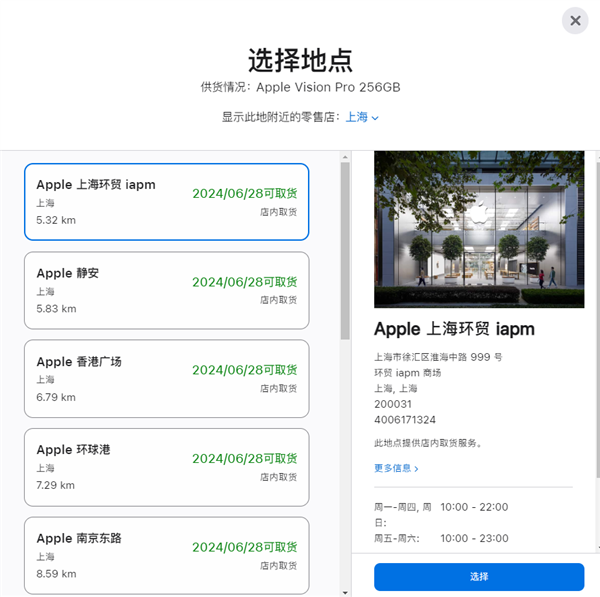Viewport: 600px width, 597px height.
Task: Tap the blue 选择 button
Action: 479,577
